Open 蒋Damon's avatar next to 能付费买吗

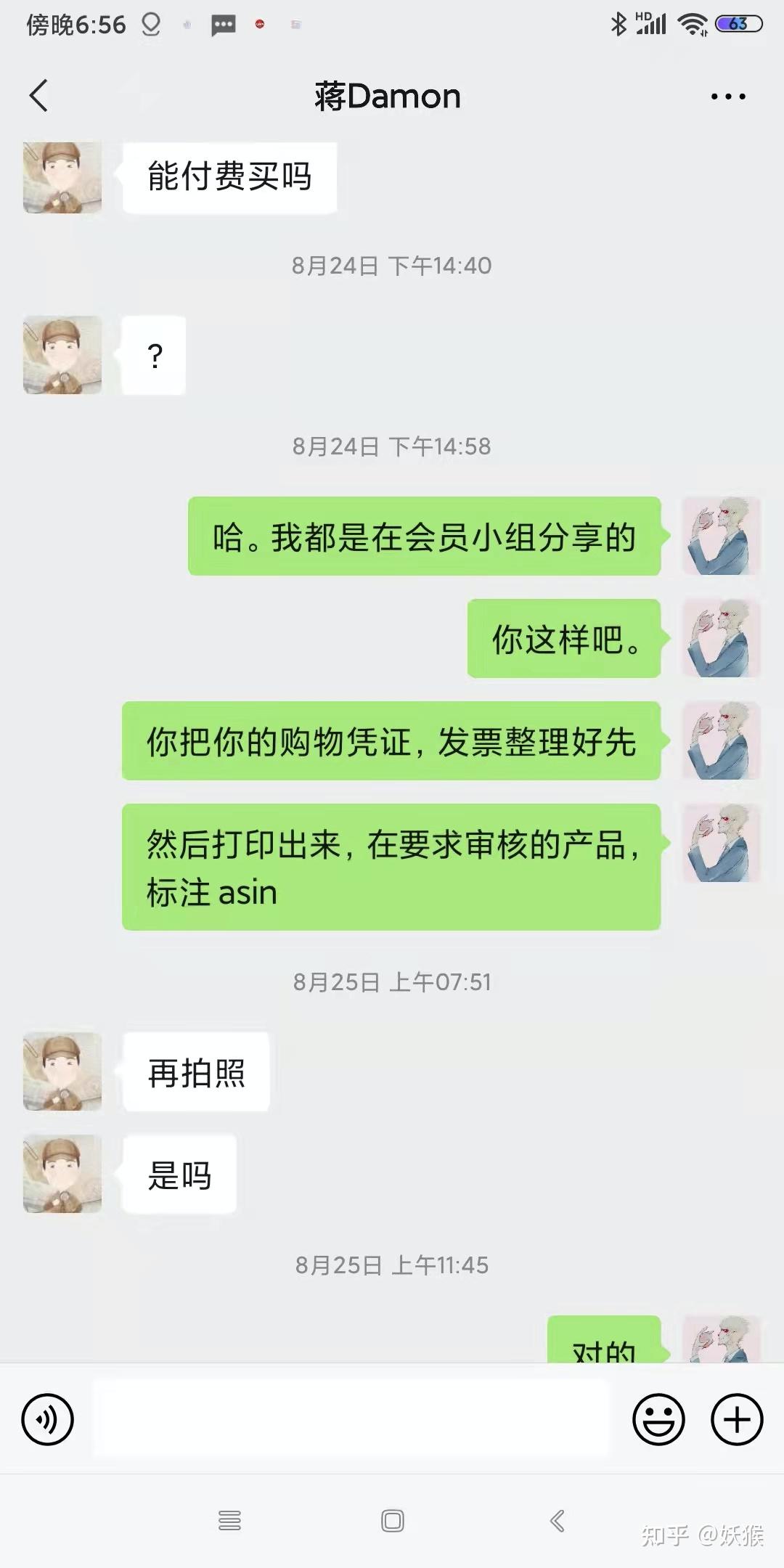click(62, 177)
